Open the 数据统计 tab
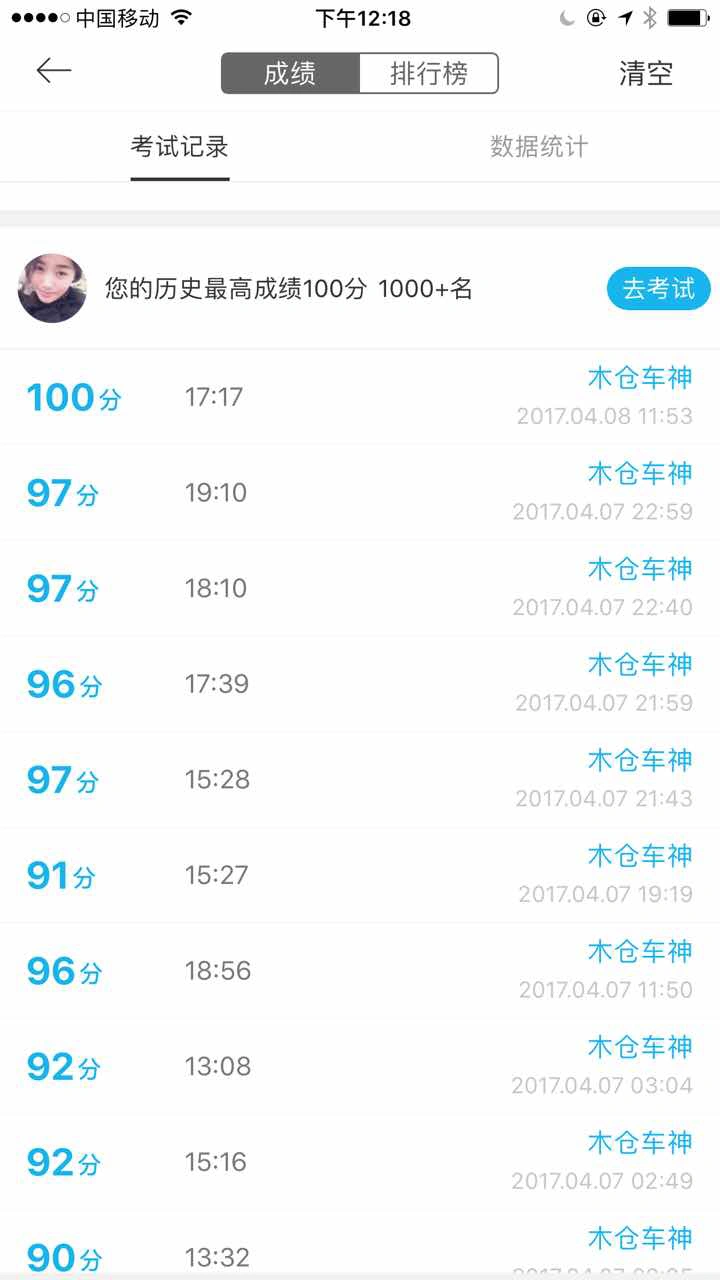The width and height of the screenshot is (720, 1280). click(x=539, y=147)
